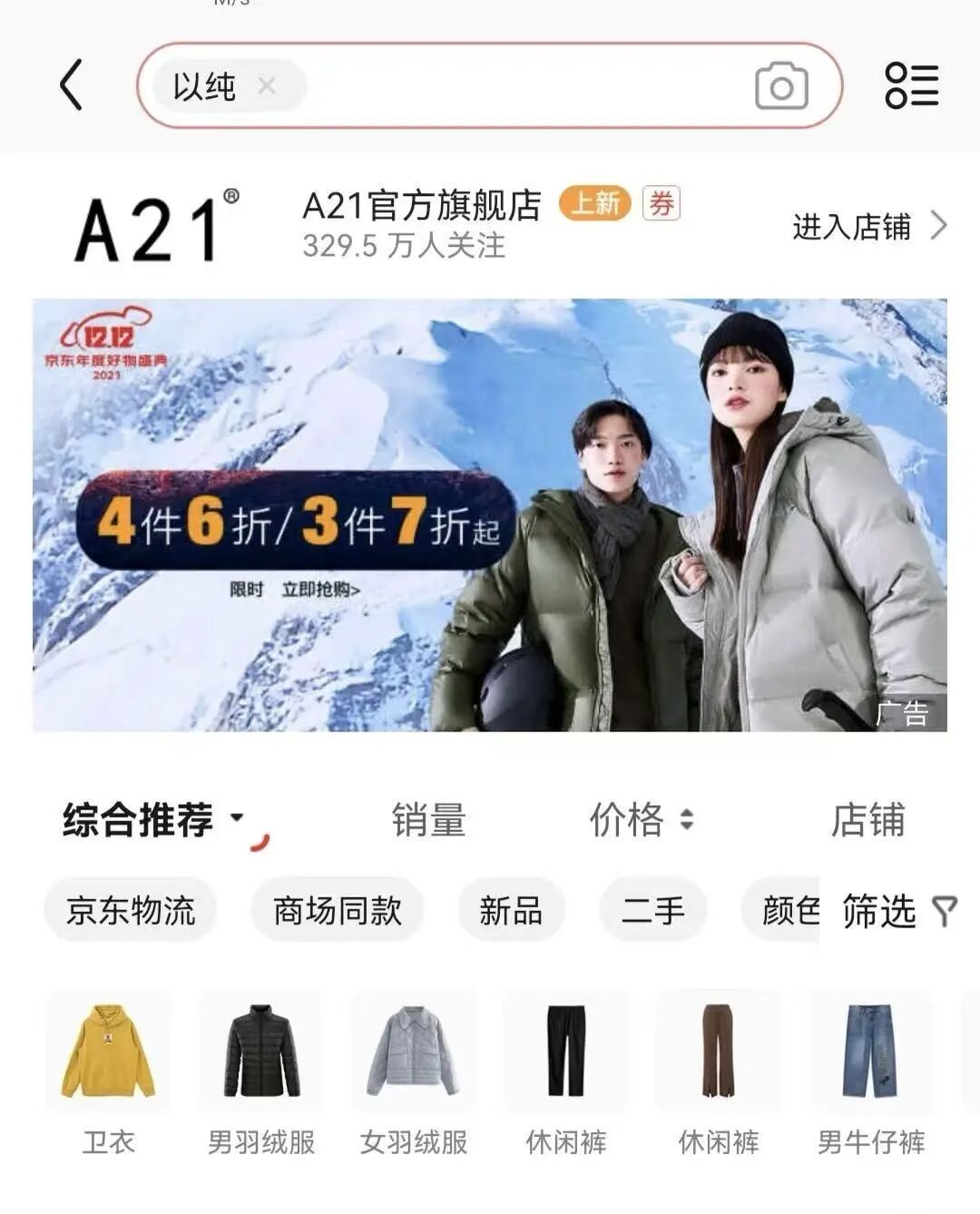This screenshot has height=1214, width=980.
Task: Switch to the 店铺 tab
Action: tap(867, 819)
